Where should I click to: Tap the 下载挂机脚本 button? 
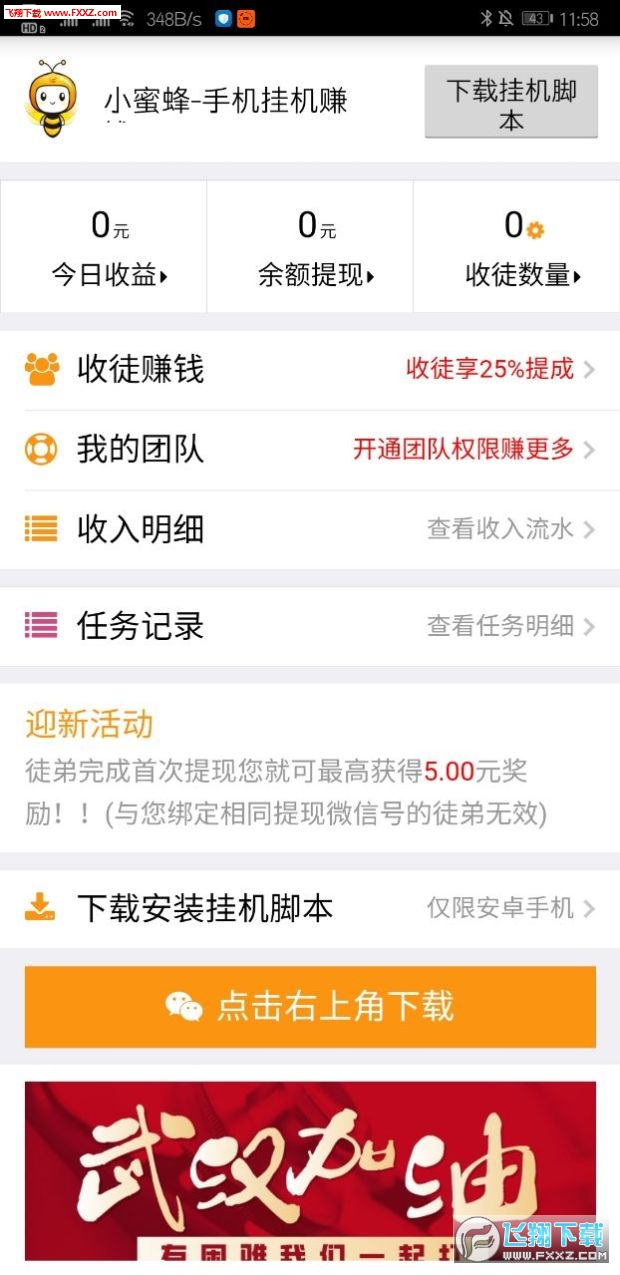(x=511, y=101)
